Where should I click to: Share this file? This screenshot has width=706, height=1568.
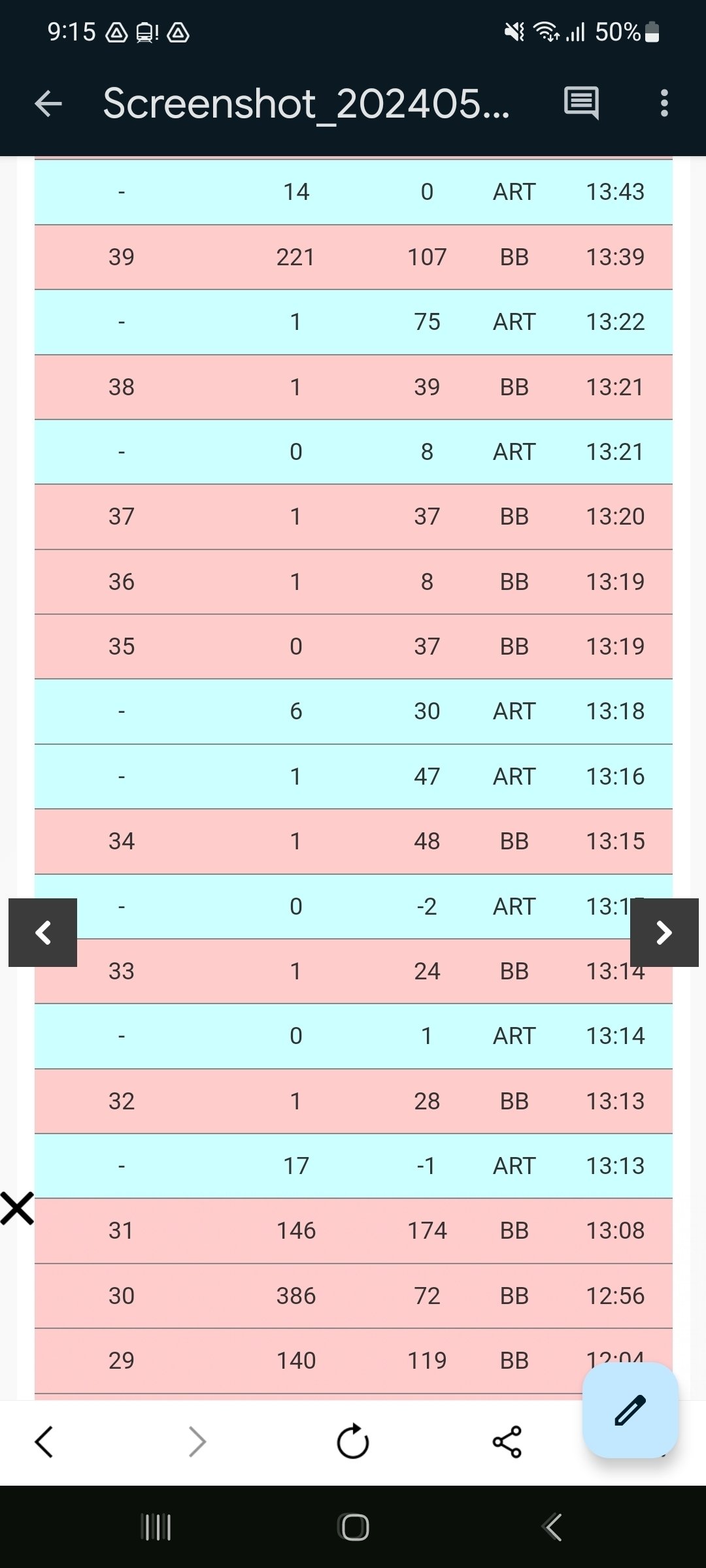click(x=507, y=1442)
